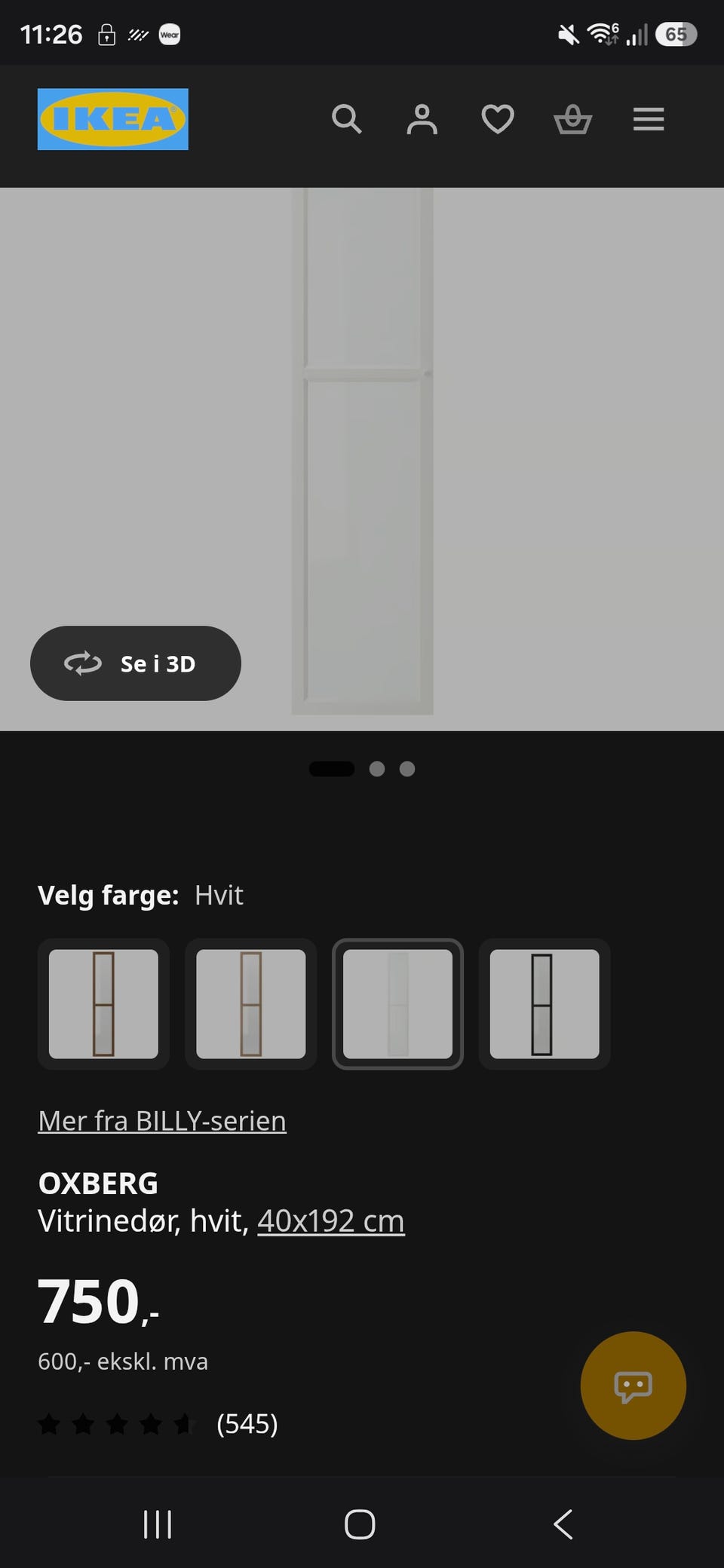Viewport: 724px width, 1568px height.
Task: Open recent apps from navigation bar
Action: click(158, 1524)
